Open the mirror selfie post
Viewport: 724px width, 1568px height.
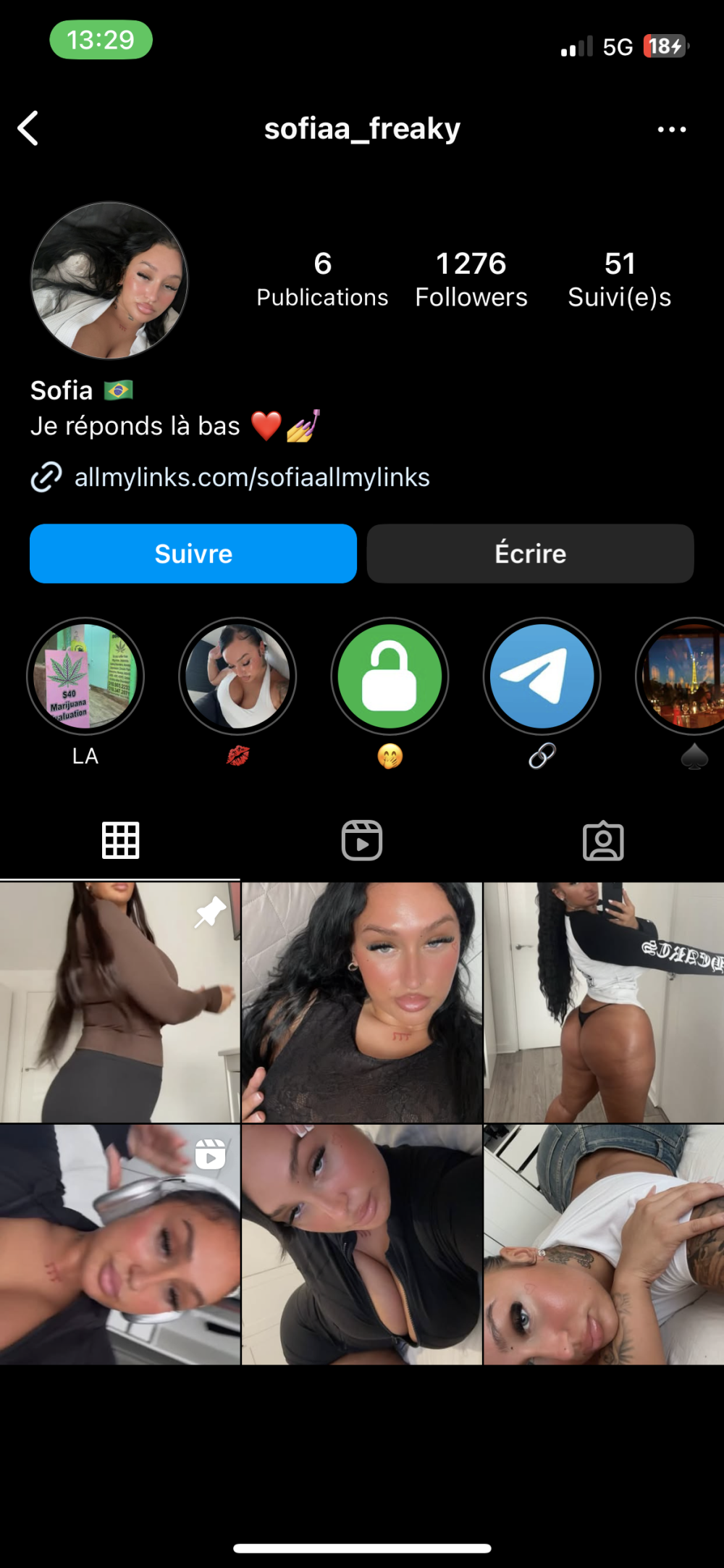tap(603, 1002)
